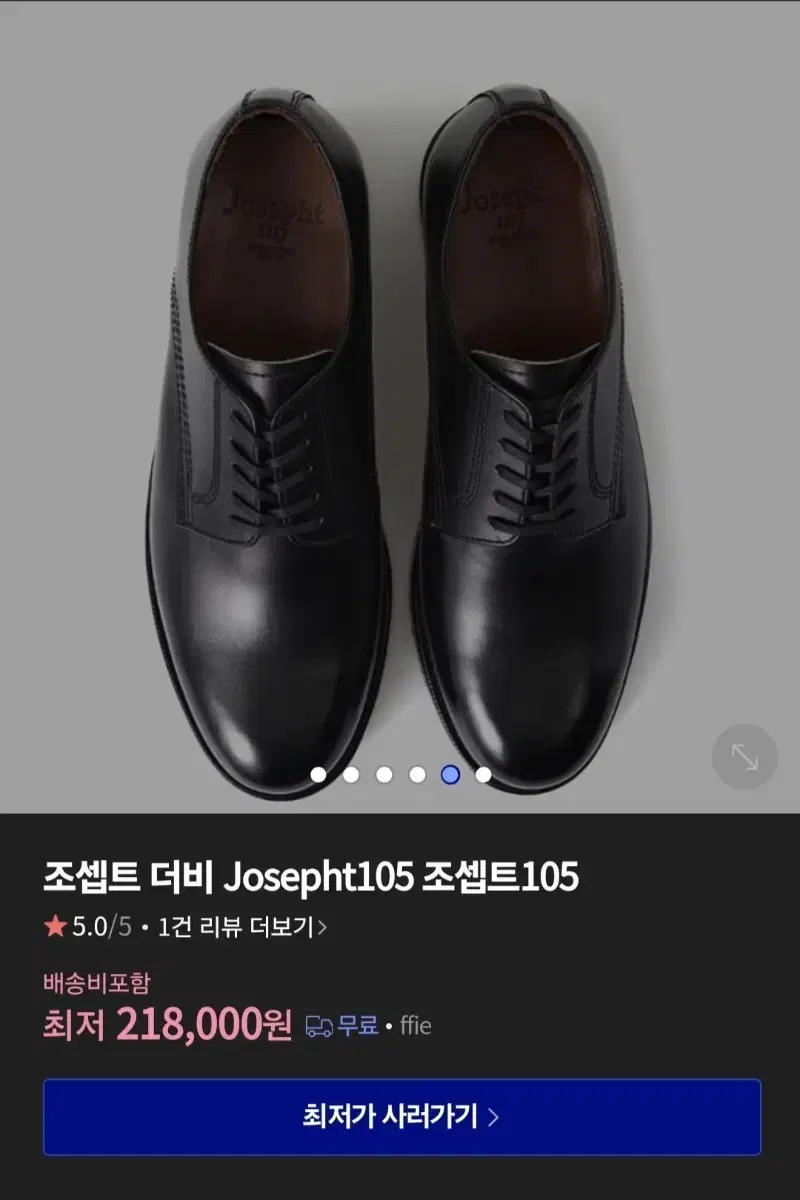The height and width of the screenshot is (1200, 800).
Task: Select the first carousel dot
Action: (x=320, y=772)
